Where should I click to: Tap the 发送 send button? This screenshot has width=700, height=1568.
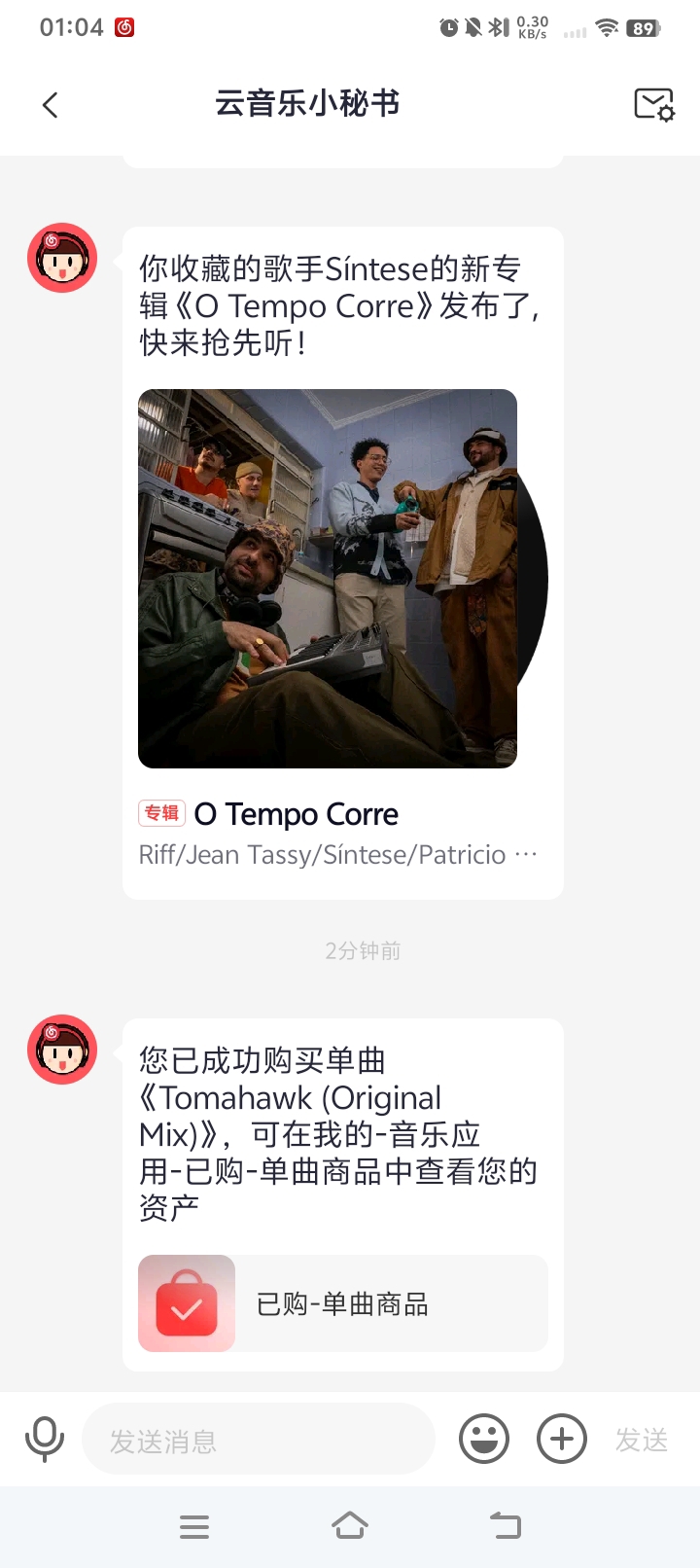point(642,1440)
